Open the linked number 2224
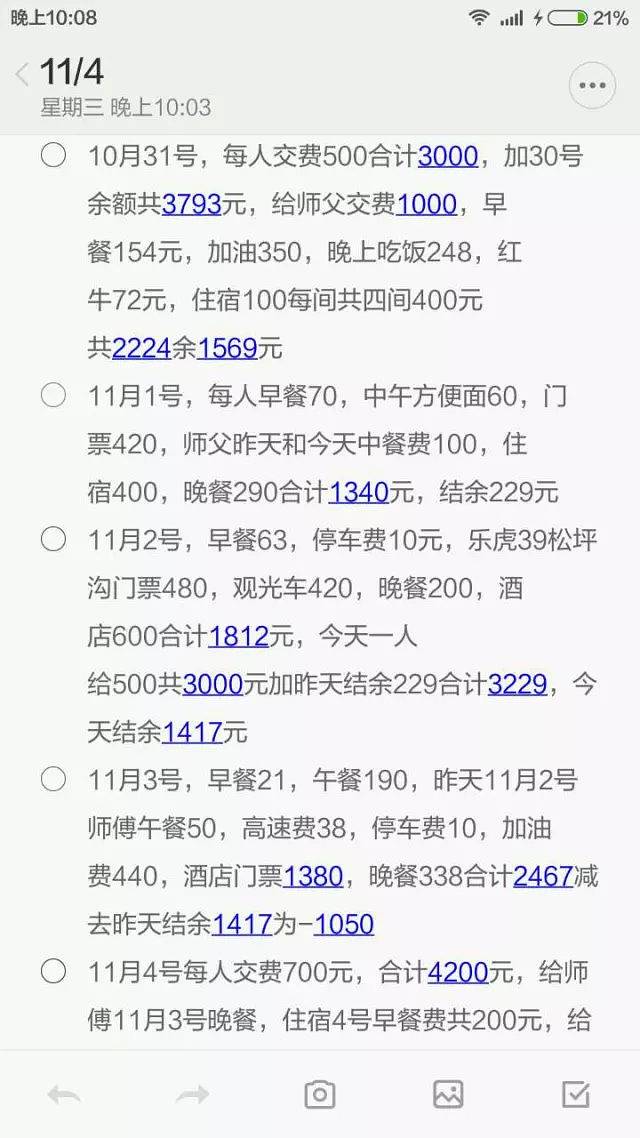 (142, 348)
